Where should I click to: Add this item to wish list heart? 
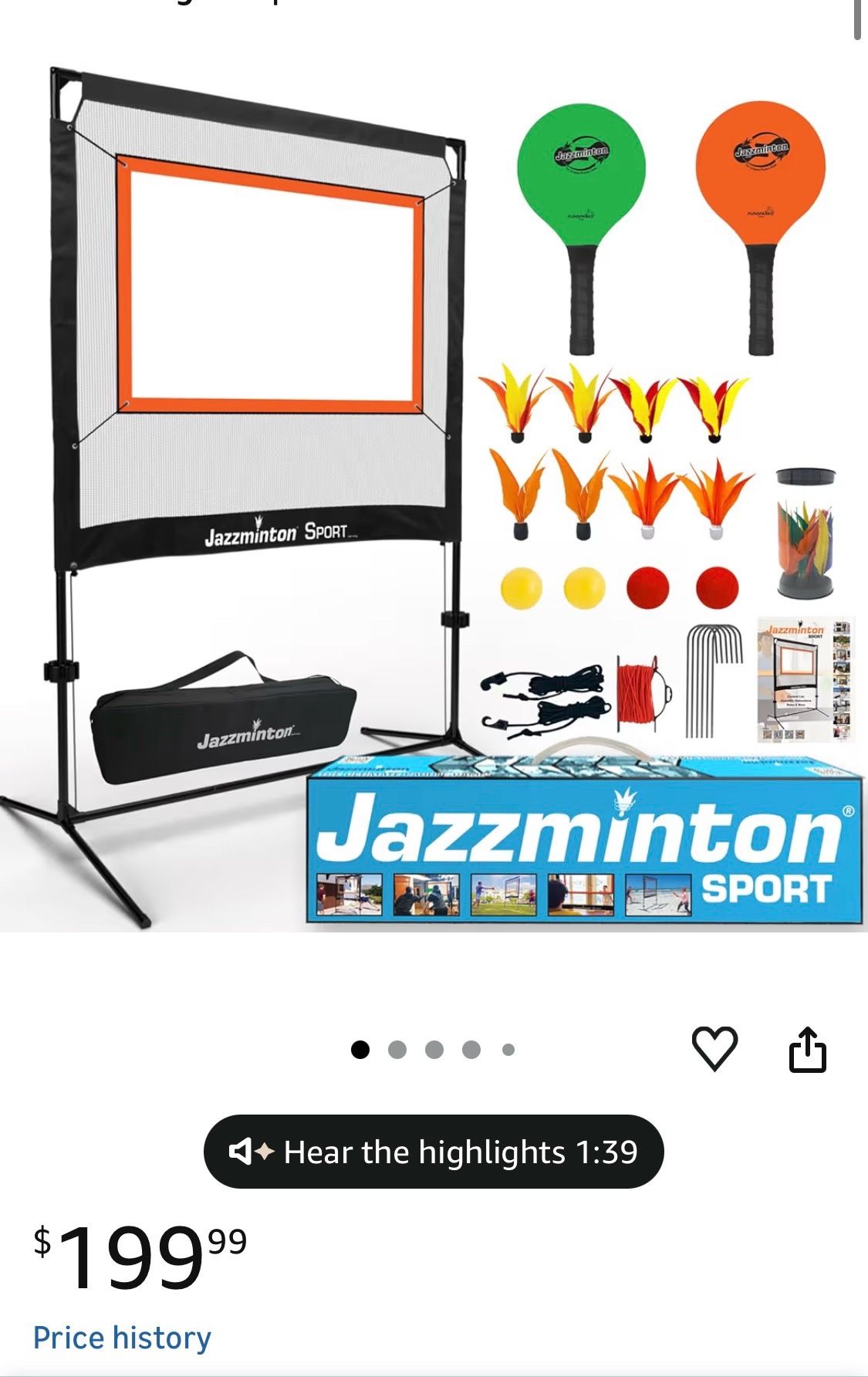(x=714, y=1049)
